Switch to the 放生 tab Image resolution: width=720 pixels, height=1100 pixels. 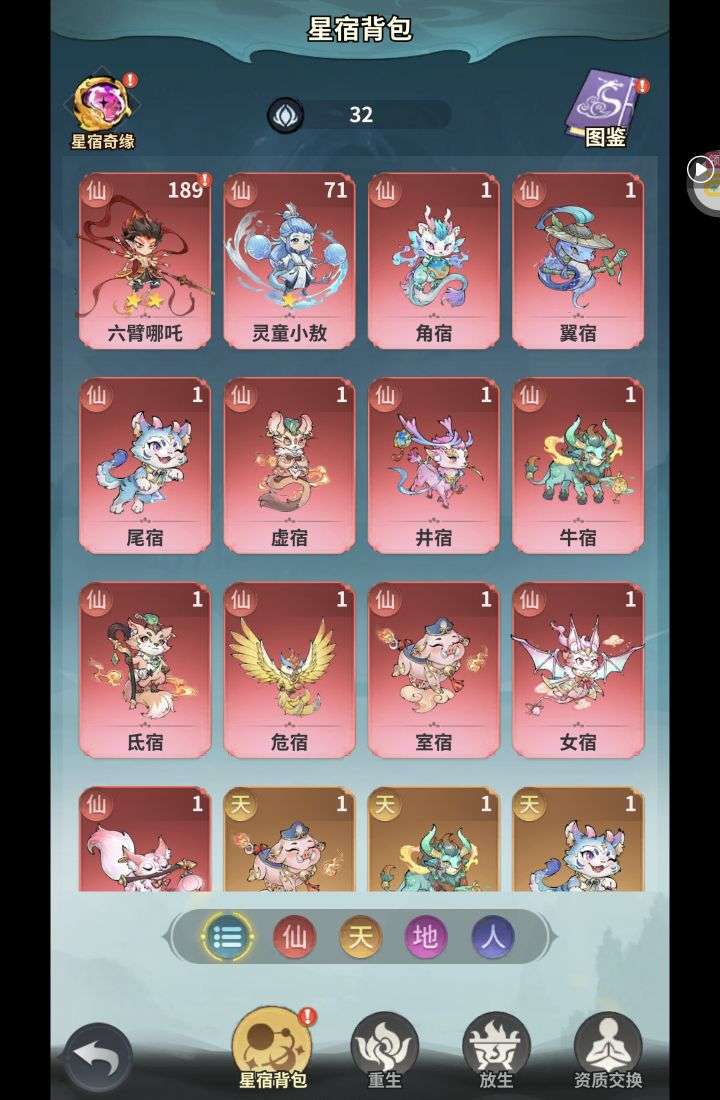point(496,1050)
